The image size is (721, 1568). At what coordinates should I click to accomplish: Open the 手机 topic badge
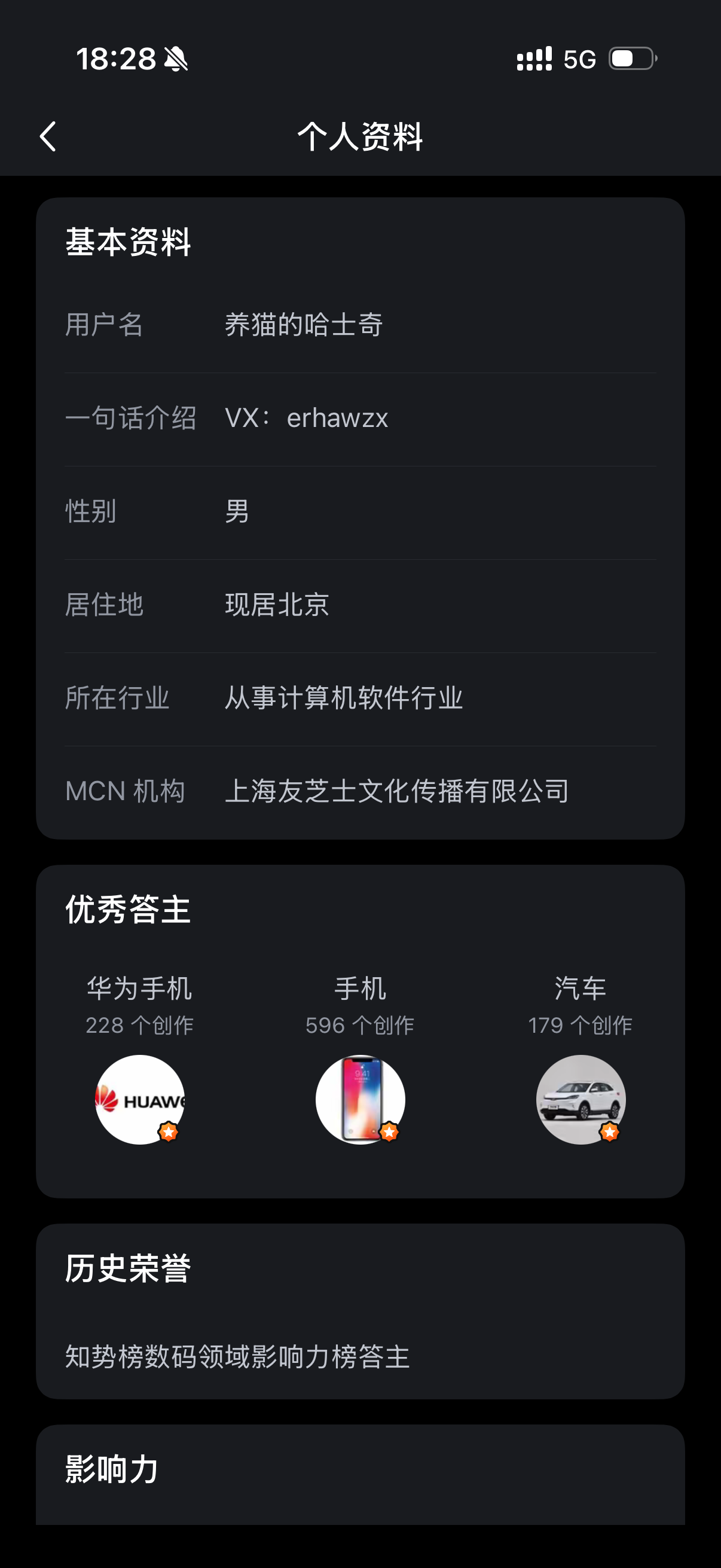(359, 1099)
